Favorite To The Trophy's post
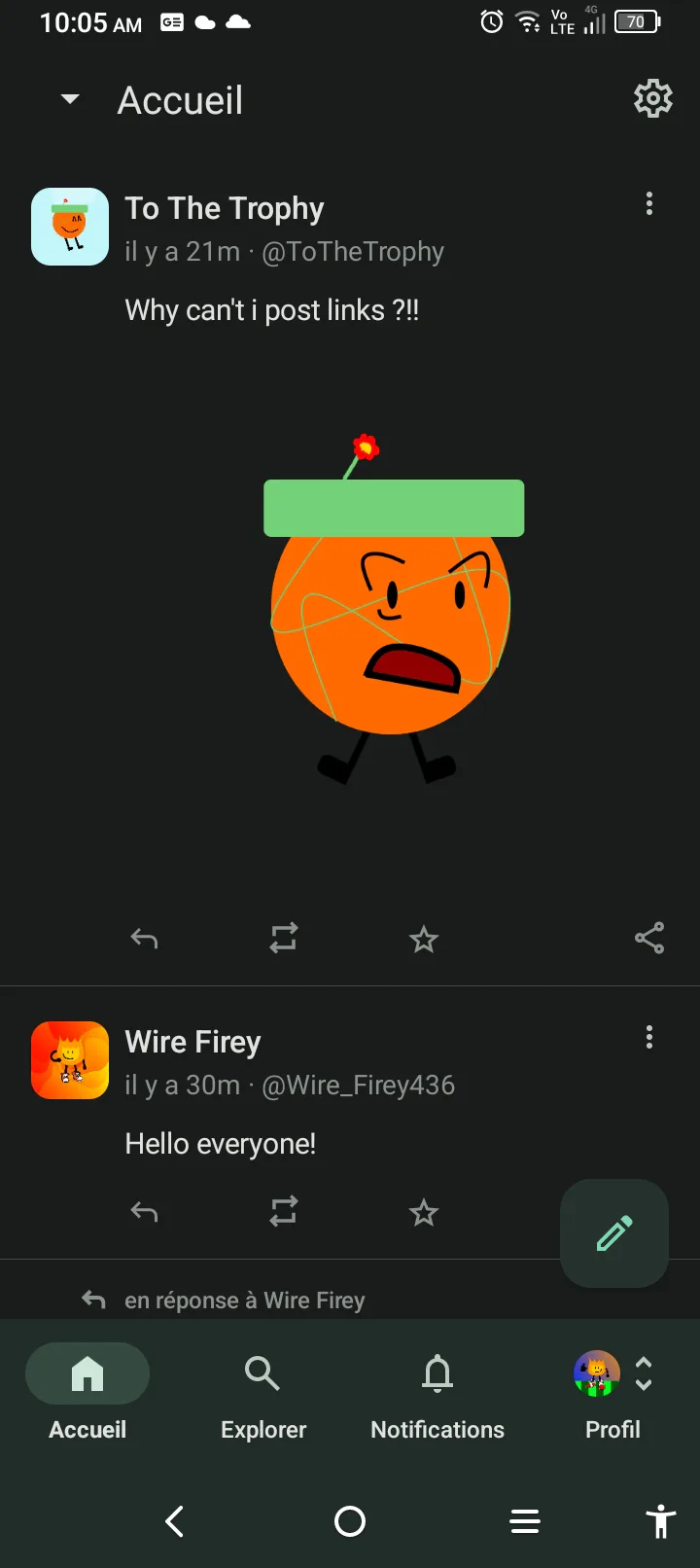Image resolution: width=700 pixels, height=1568 pixels. coord(424,939)
